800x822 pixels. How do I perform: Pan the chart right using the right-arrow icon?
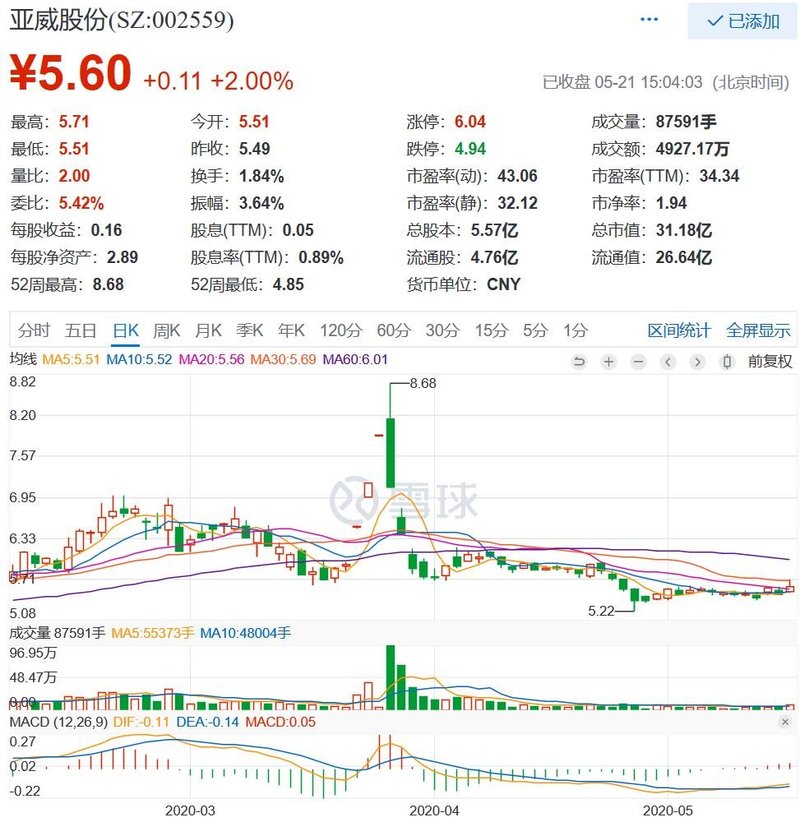pos(697,361)
